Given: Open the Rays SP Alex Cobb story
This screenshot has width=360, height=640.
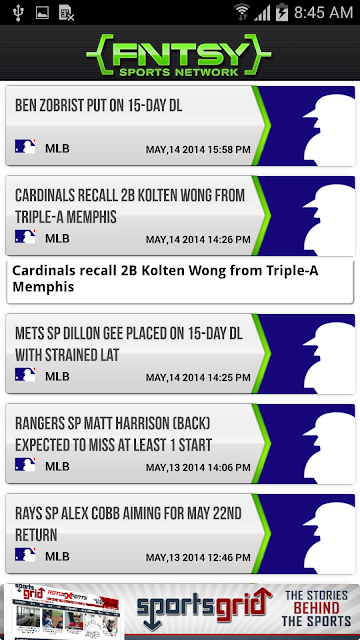Looking at the screenshot, I should click(x=180, y=533).
